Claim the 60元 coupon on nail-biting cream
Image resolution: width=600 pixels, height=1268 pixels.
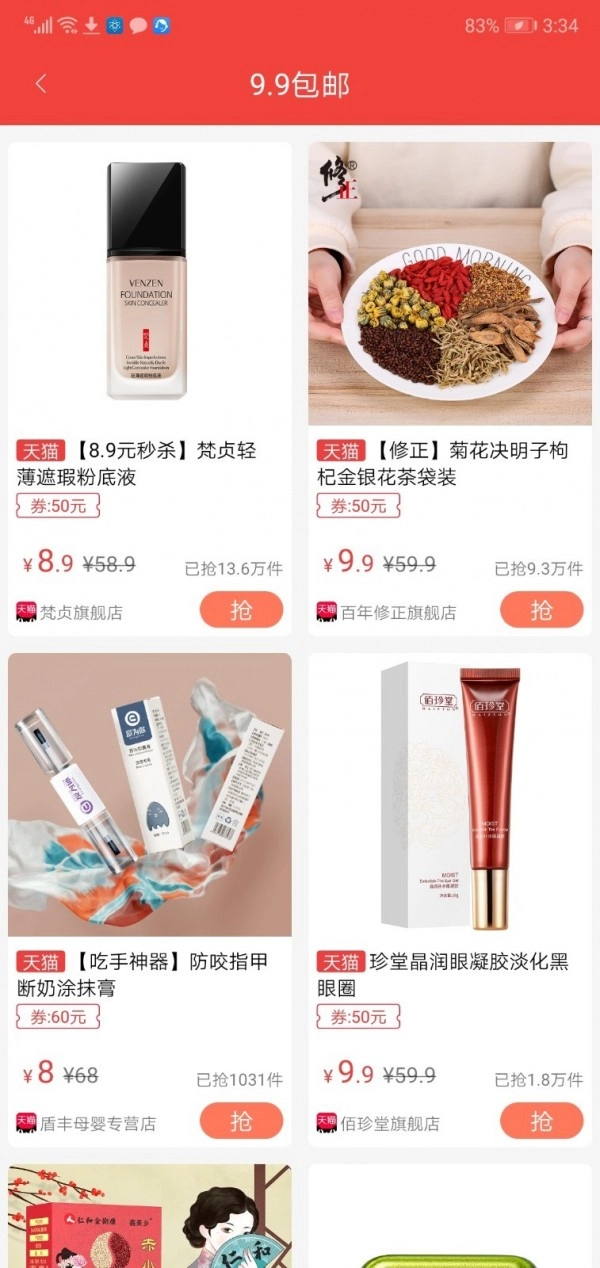[x=58, y=1018]
